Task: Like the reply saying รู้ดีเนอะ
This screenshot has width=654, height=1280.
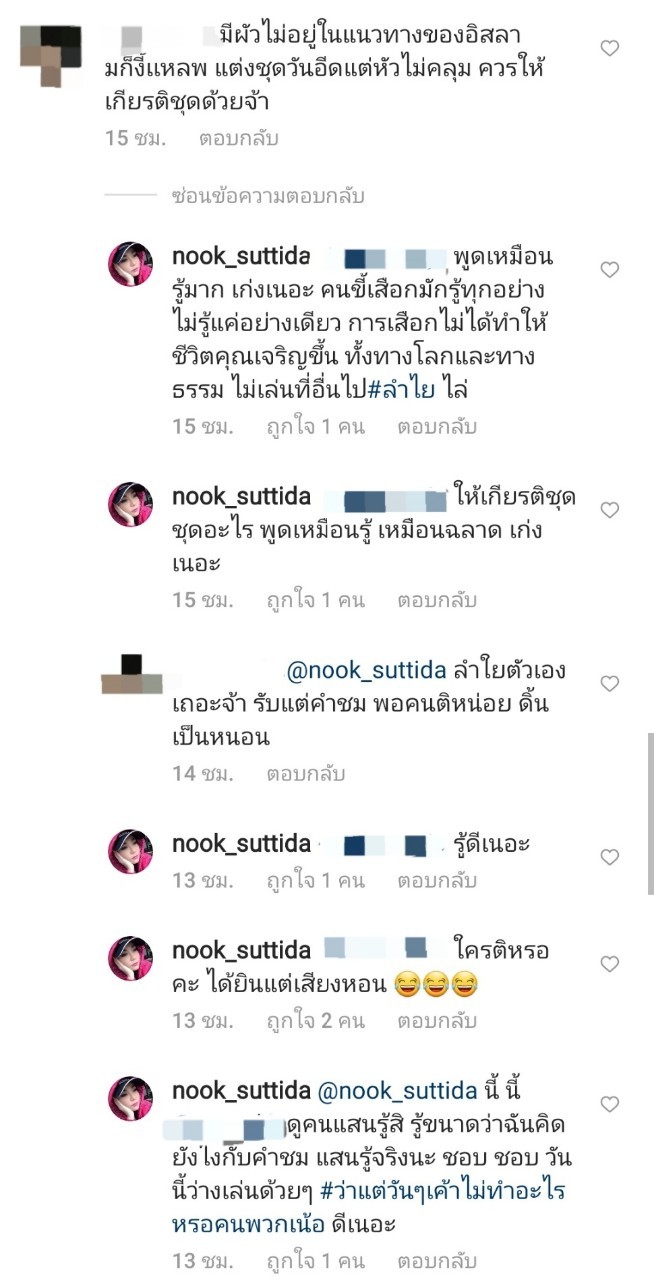Action: pyautogui.click(x=609, y=857)
